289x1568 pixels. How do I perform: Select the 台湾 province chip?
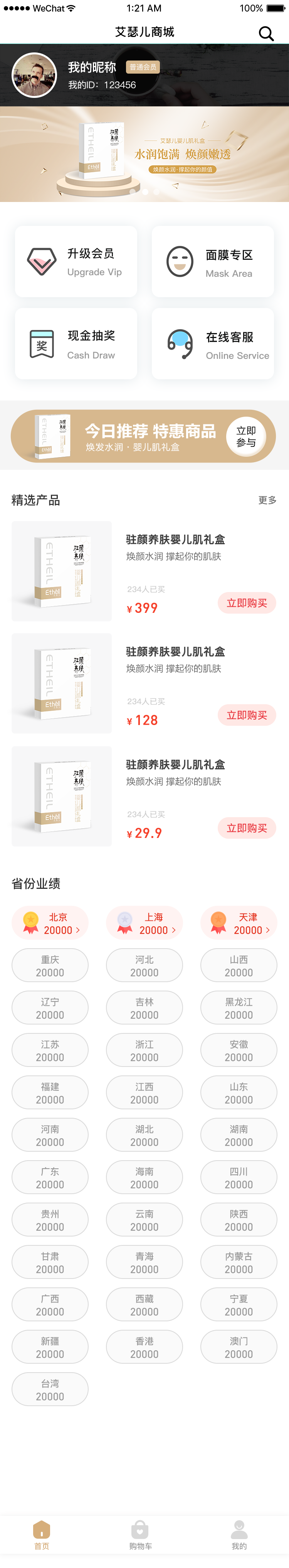tap(50, 1389)
